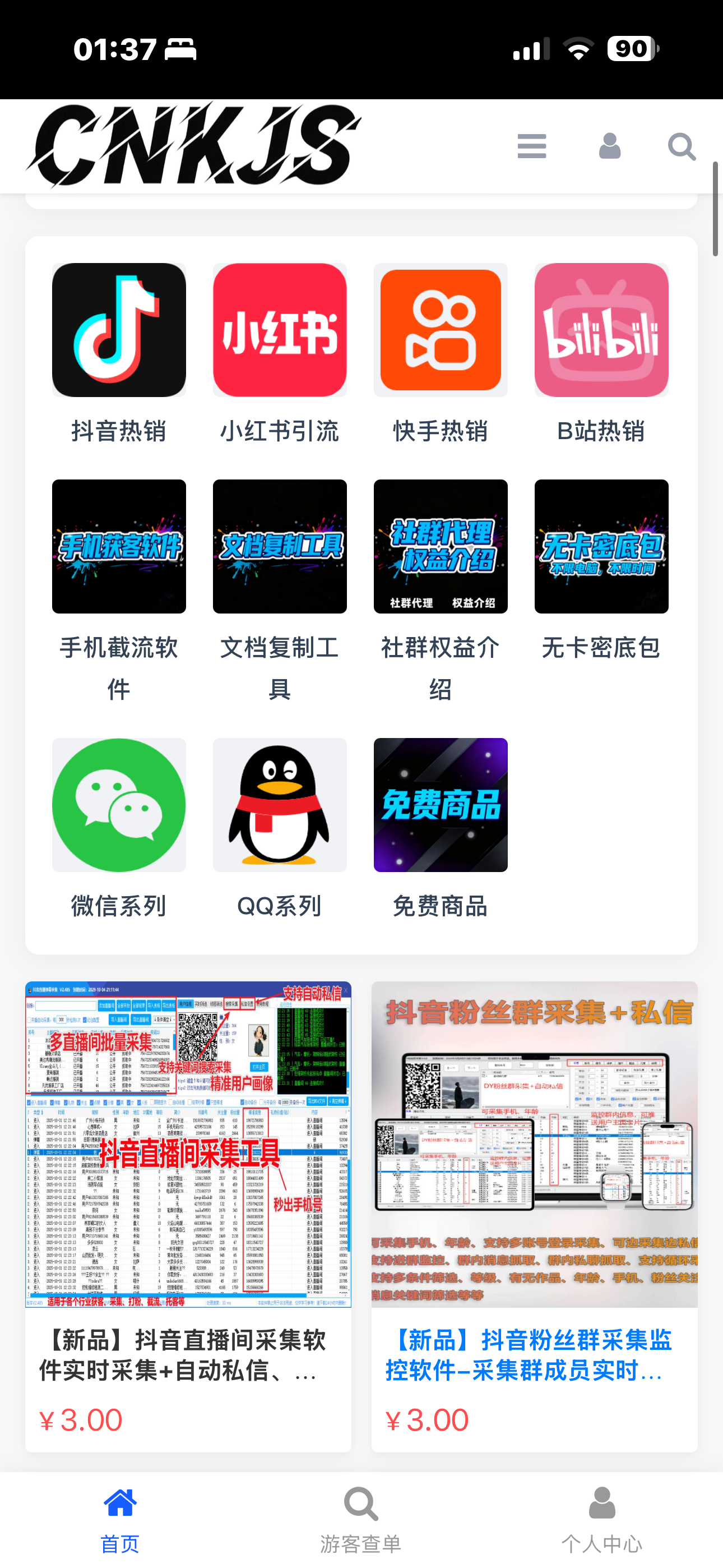723x1568 pixels.
Task: View the 社群权益介绍 category tile
Action: click(x=440, y=546)
